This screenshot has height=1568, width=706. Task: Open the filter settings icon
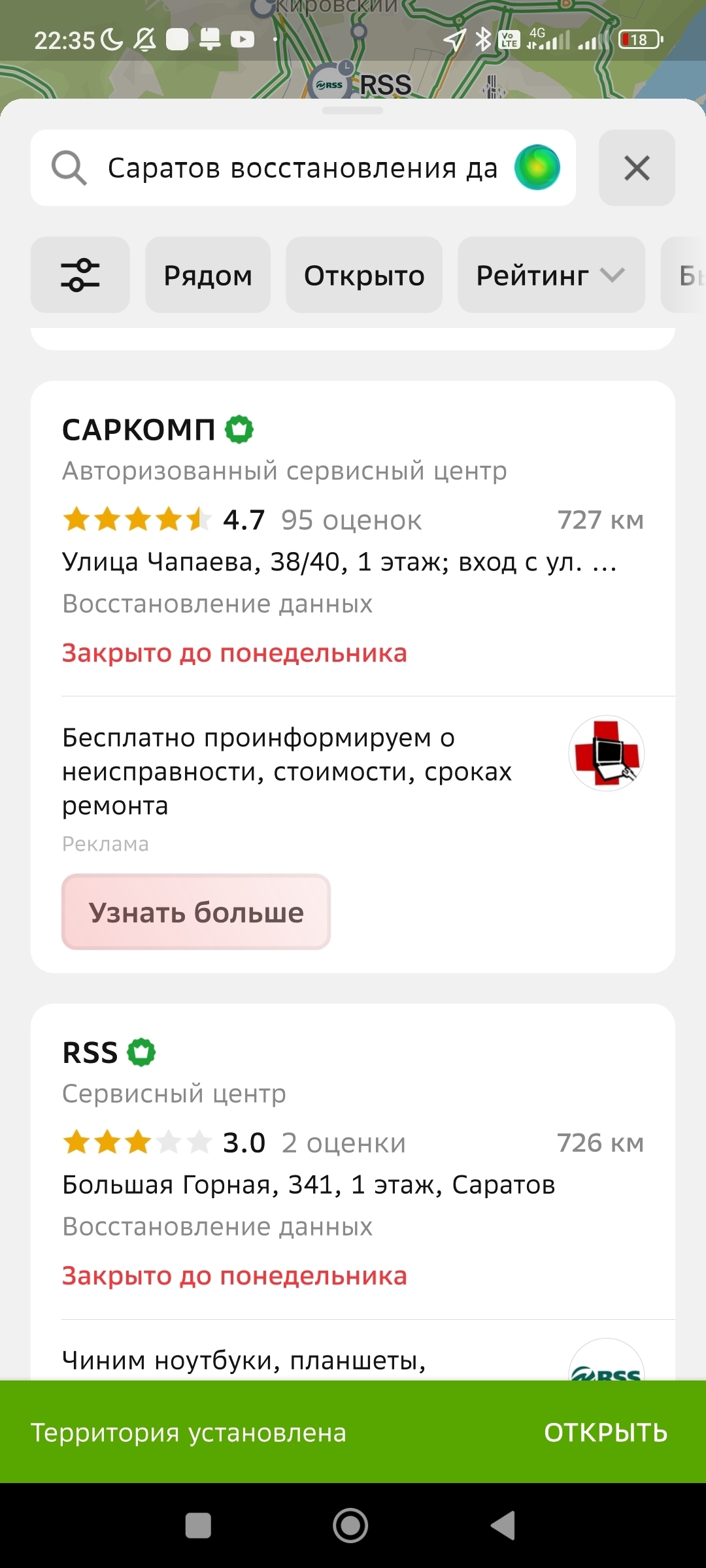pyautogui.click(x=80, y=275)
